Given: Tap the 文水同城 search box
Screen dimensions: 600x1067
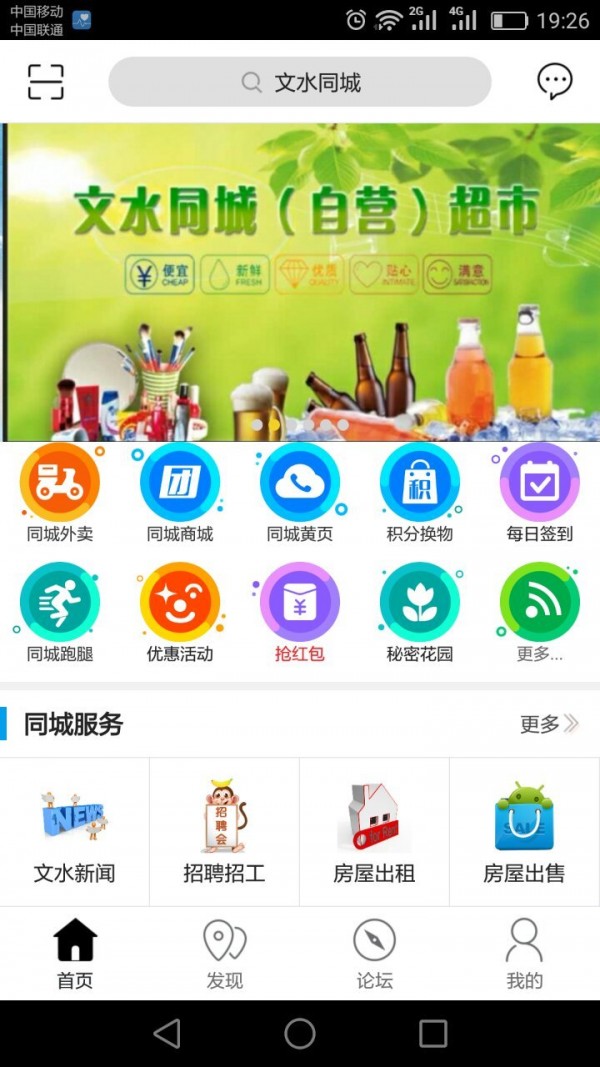Looking at the screenshot, I should coord(300,82).
